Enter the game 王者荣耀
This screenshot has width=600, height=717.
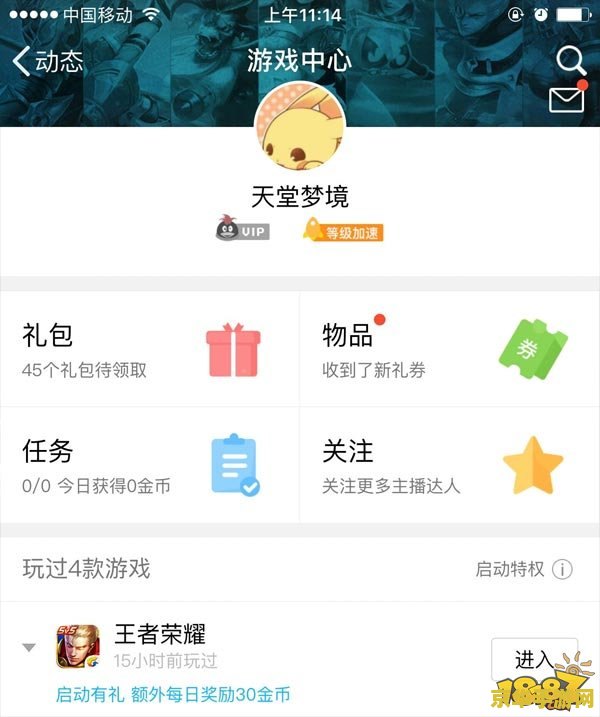click(x=534, y=659)
